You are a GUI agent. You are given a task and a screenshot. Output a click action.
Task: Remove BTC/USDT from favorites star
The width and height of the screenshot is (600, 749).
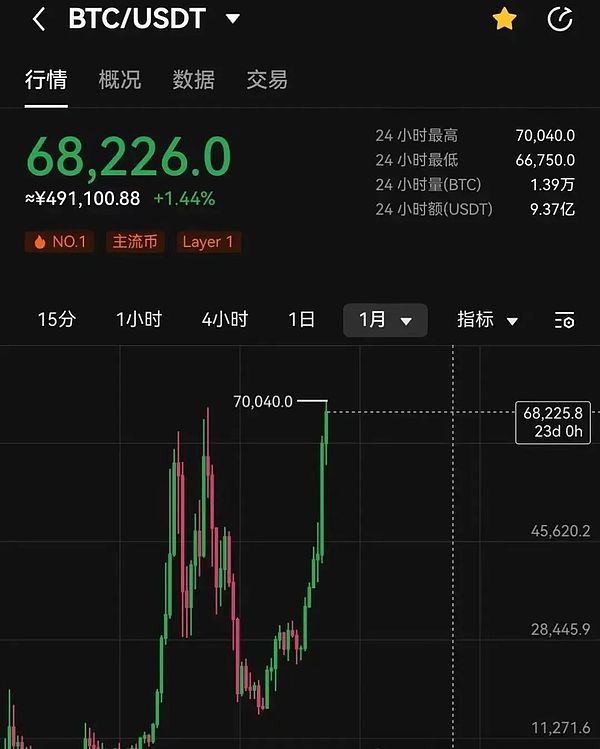click(504, 19)
